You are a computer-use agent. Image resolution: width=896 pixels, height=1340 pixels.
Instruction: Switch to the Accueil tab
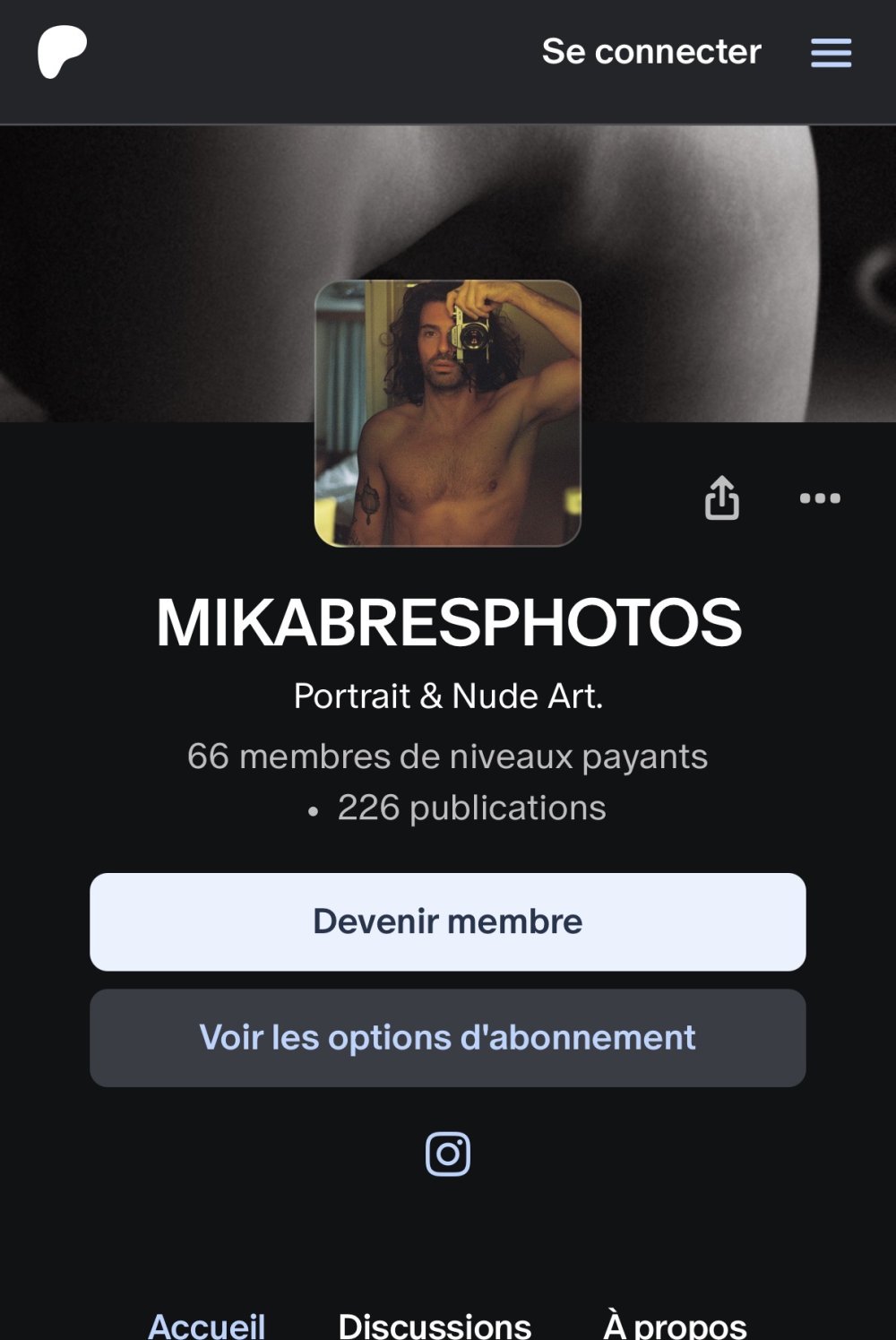(x=207, y=1325)
